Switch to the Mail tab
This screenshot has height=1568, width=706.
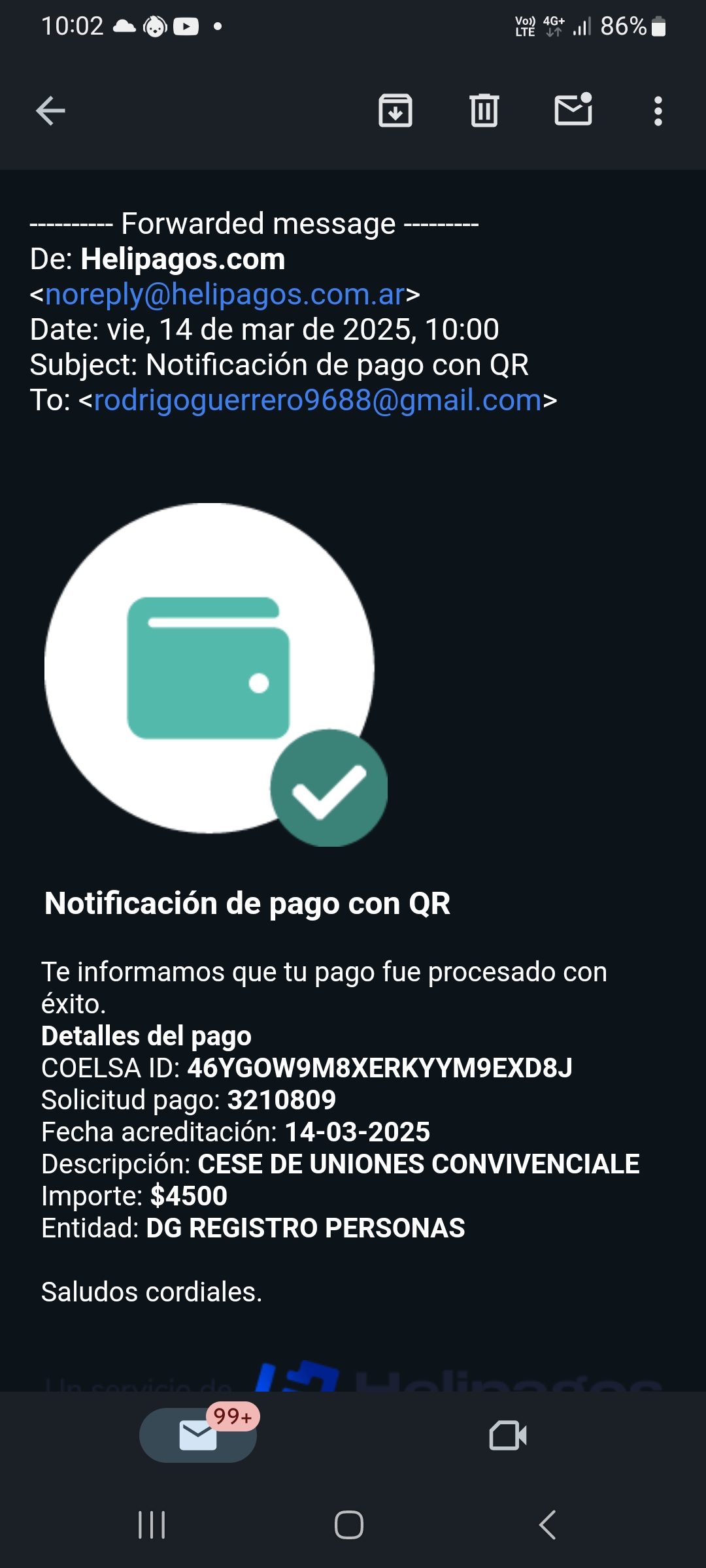click(198, 1435)
